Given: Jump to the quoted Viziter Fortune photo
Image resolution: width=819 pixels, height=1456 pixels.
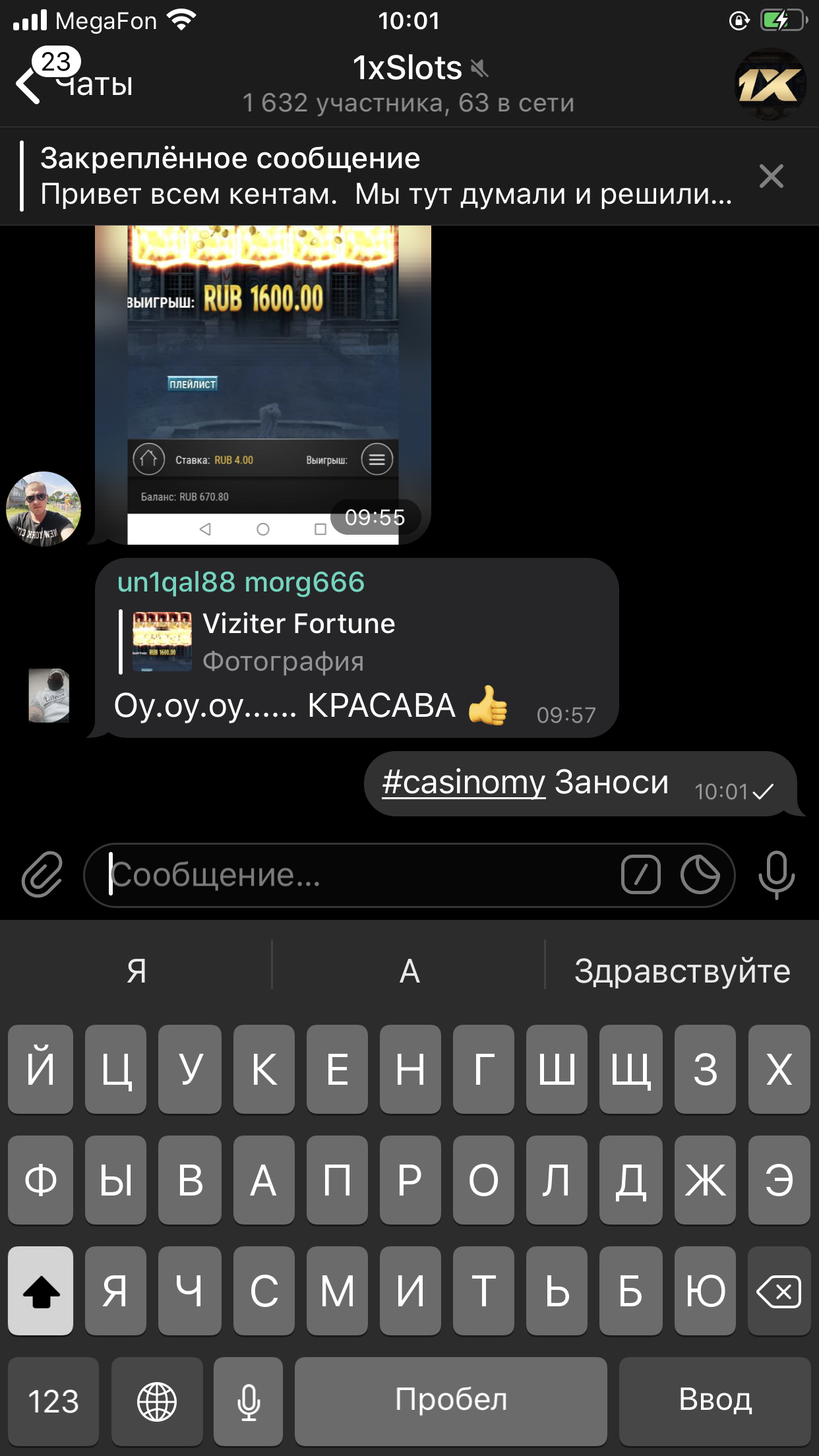Looking at the screenshot, I should click(x=297, y=642).
